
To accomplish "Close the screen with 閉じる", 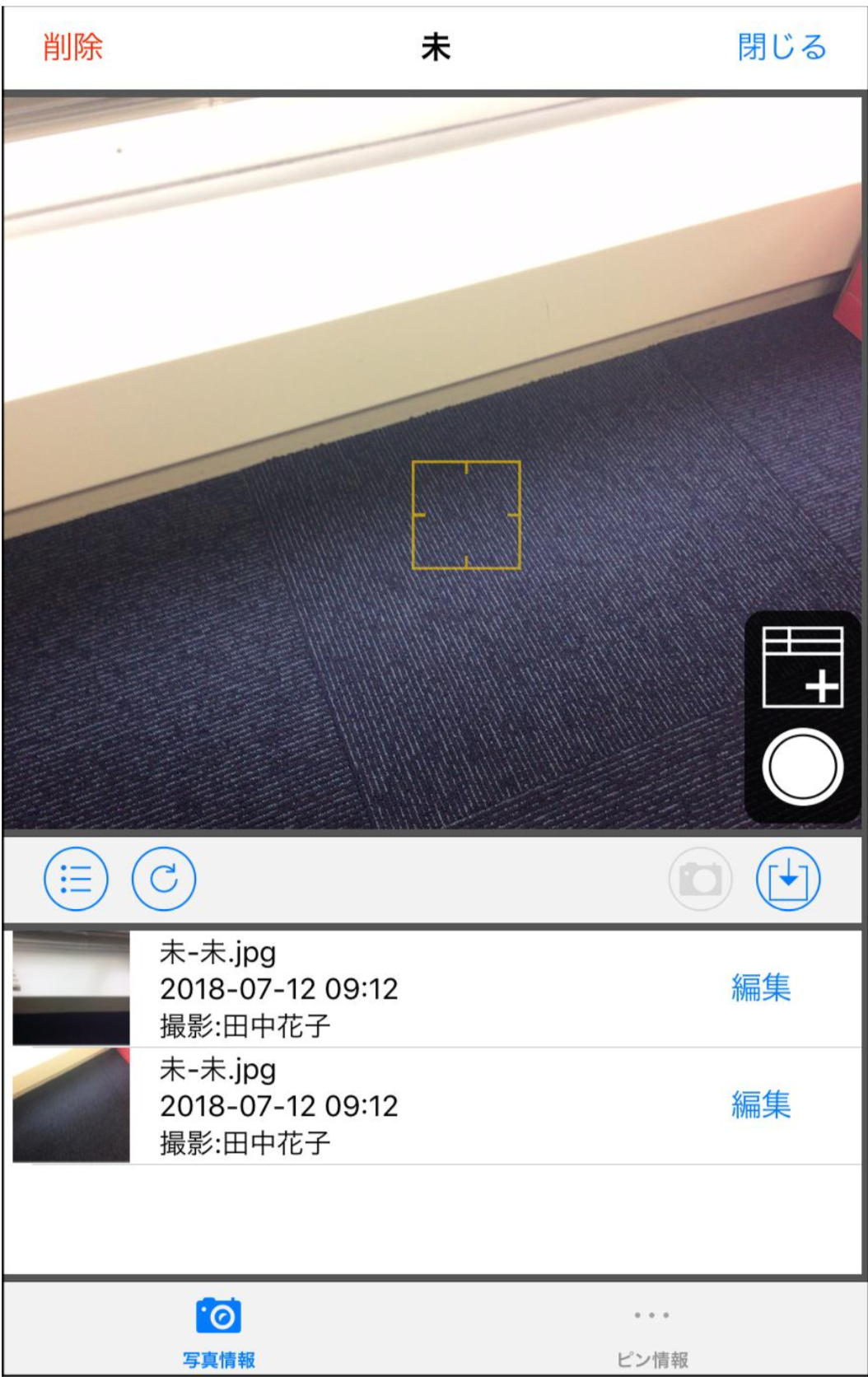I will [781, 48].
